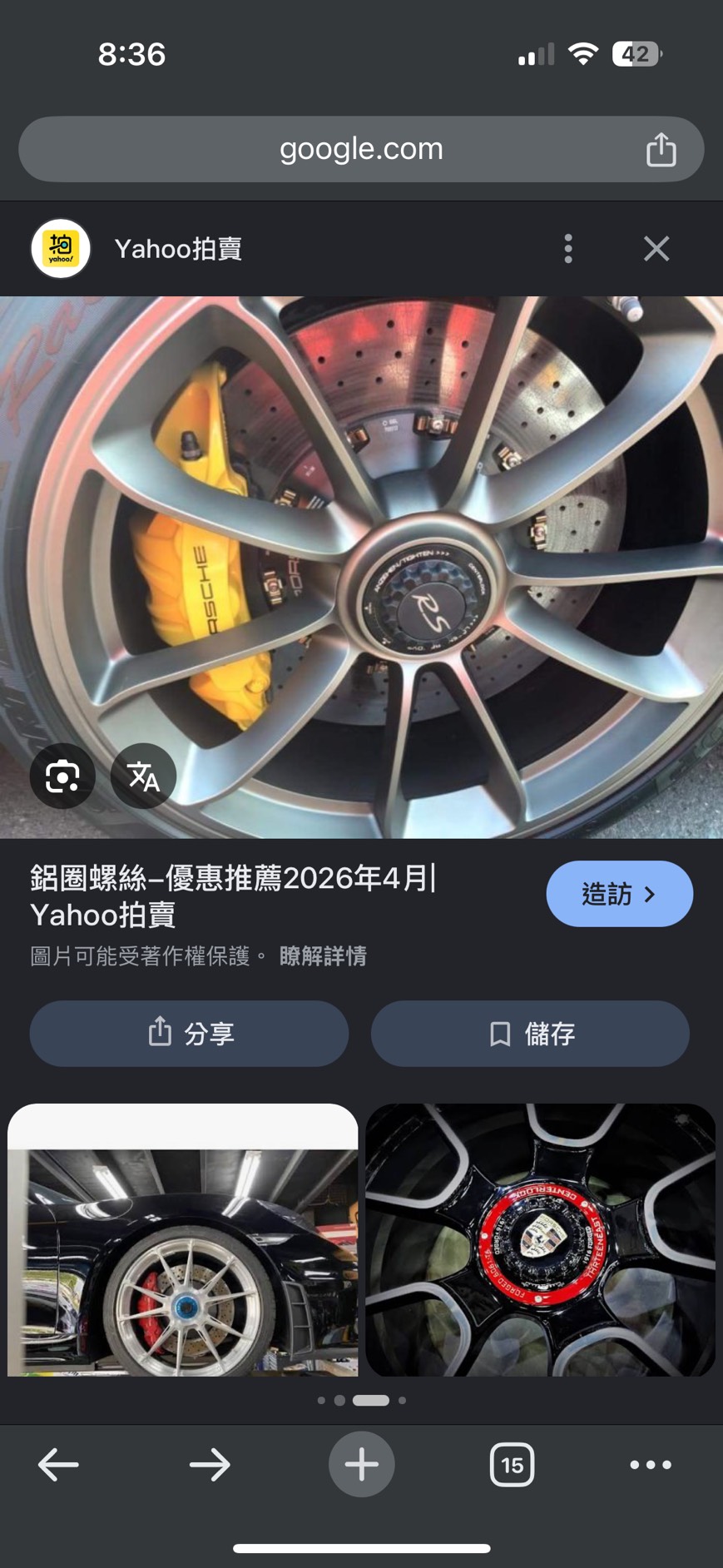Image resolution: width=723 pixels, height=1568 pixels.
Task: Open the red Porsche center cap image
Action: [x=541, y=1240]
